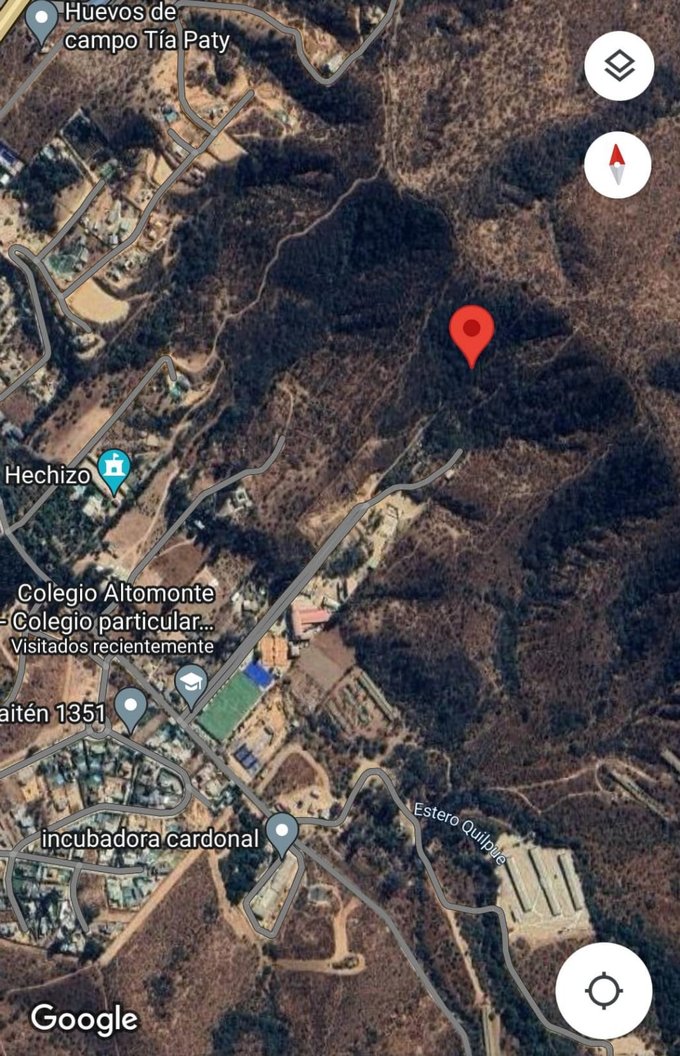Image resolution: width=680 pixels, height=1056 pixels.
Task: Center map on my current location
Action: coord(604,990)
